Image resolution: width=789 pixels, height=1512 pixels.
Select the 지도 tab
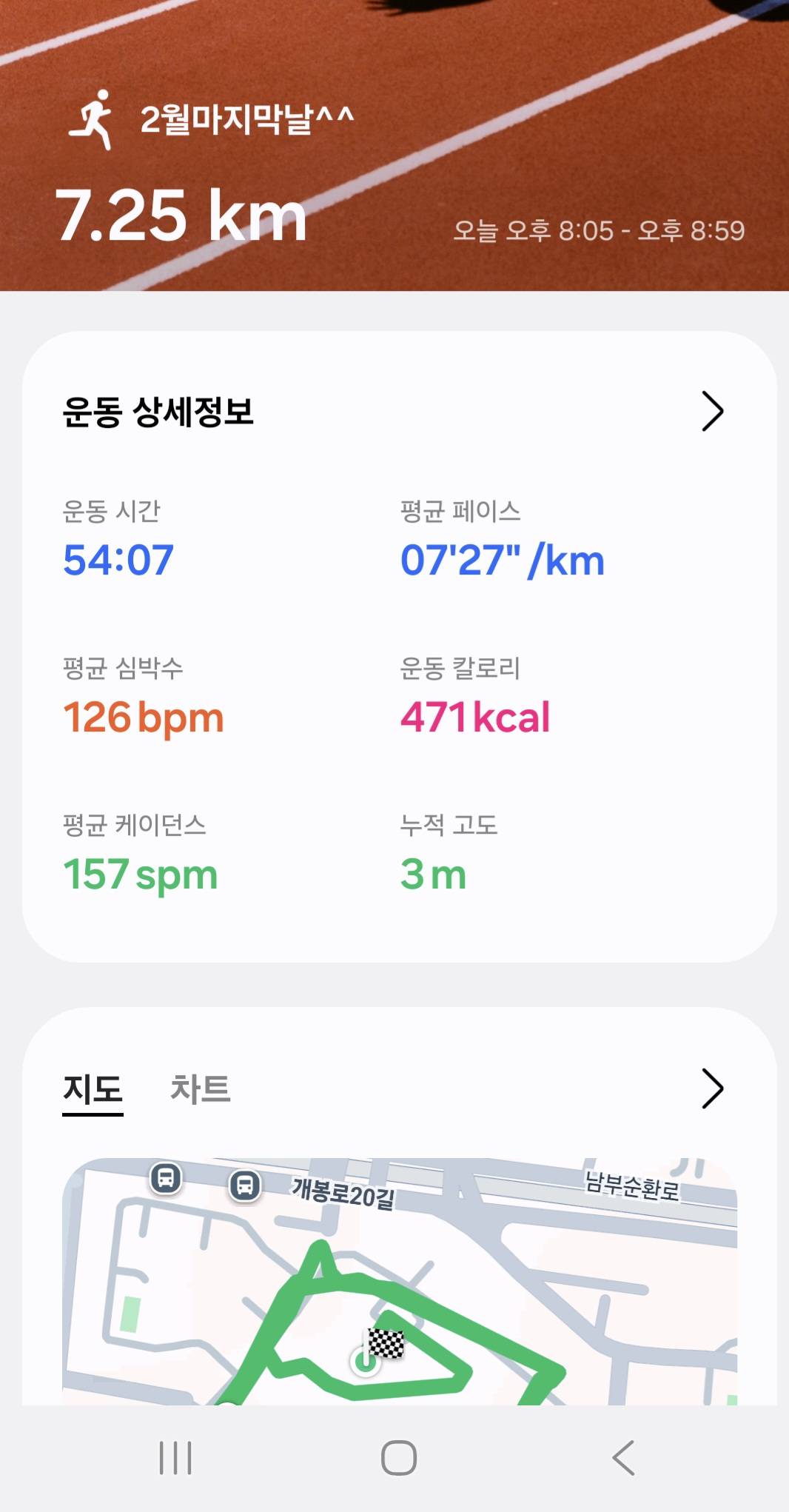[93, 1090]
